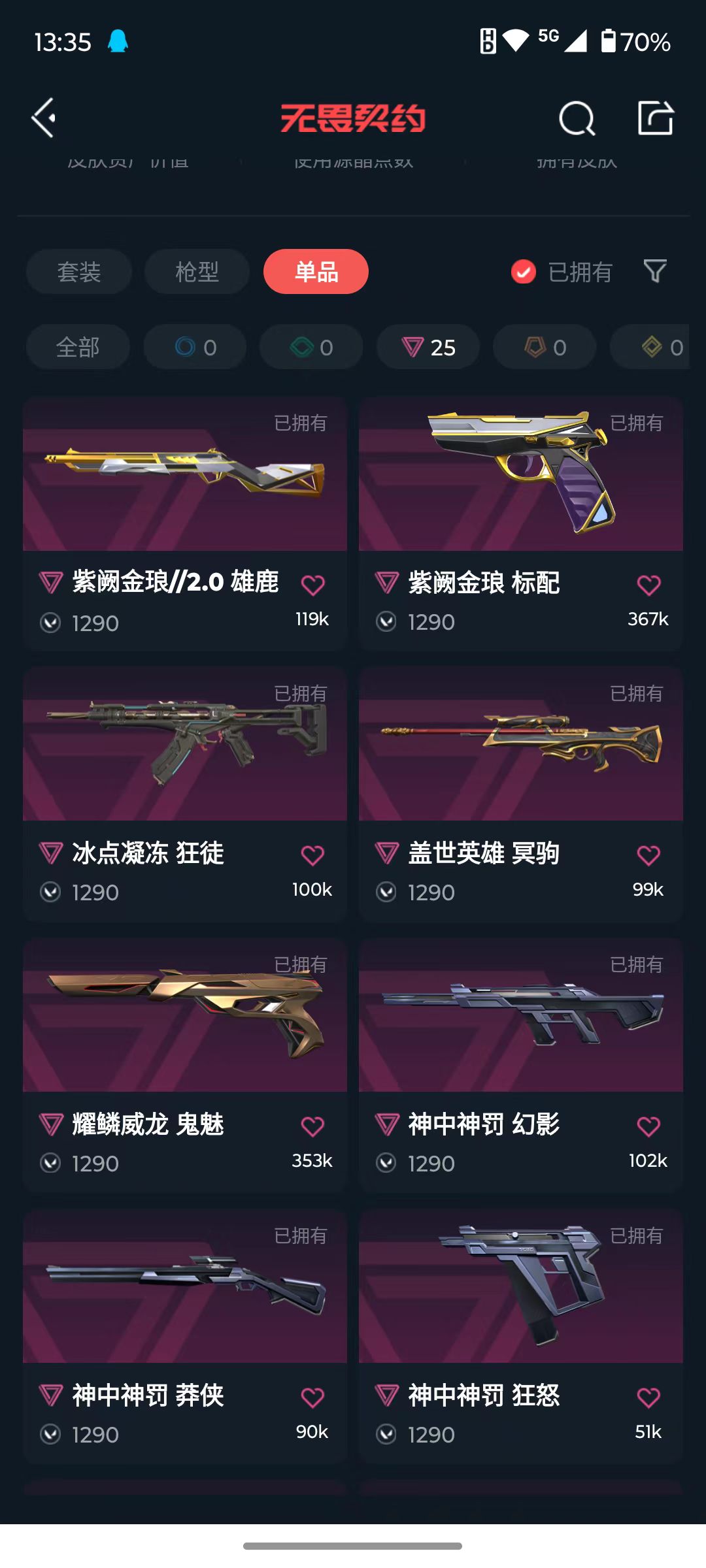Switch to the 套装 tab
Image resolution: width=706 pixels, height=1568 pixels.
(x=79, y=272)
